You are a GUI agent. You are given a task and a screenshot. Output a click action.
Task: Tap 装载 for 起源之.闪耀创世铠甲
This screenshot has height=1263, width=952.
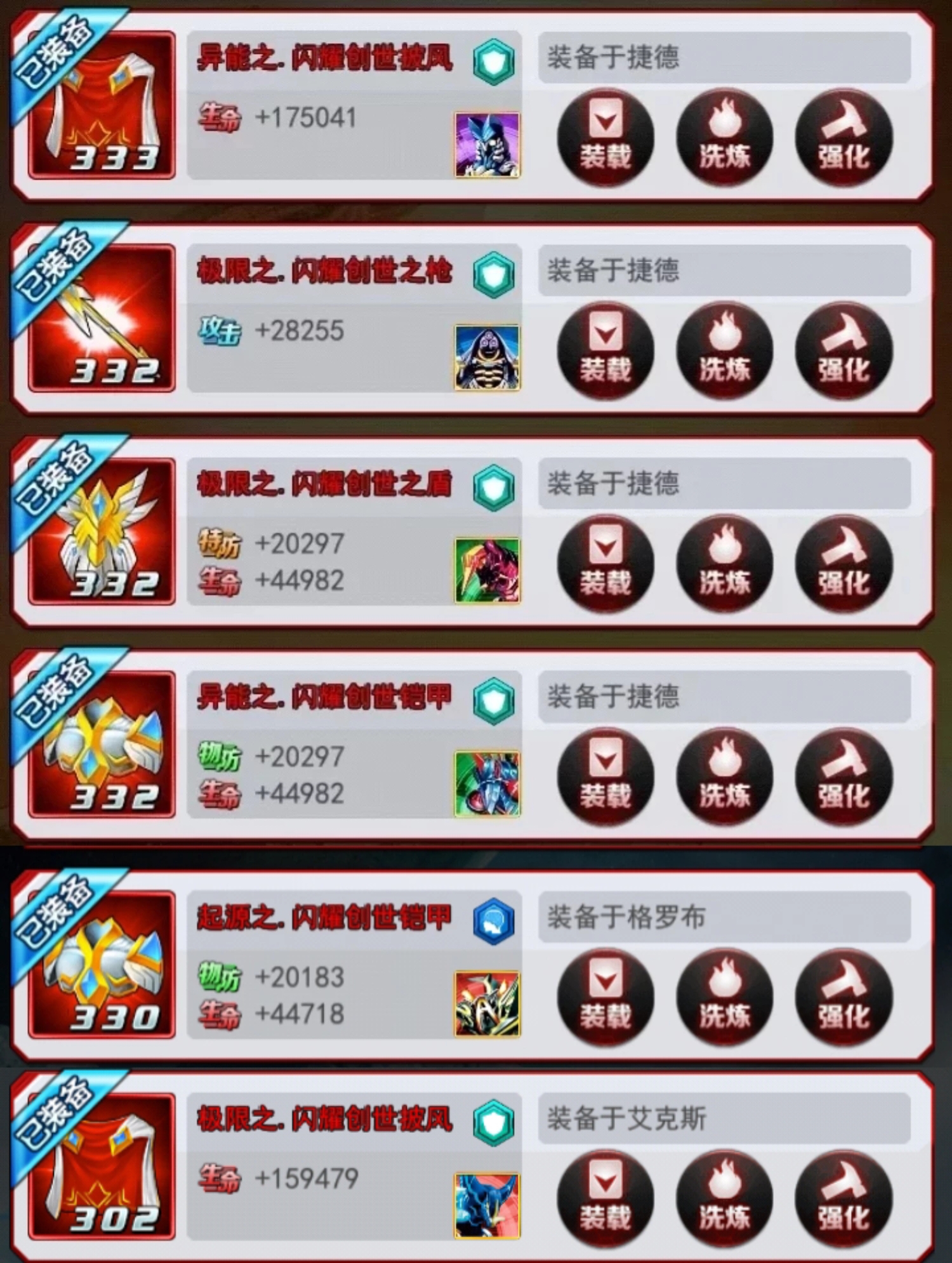tap(605, 998)
